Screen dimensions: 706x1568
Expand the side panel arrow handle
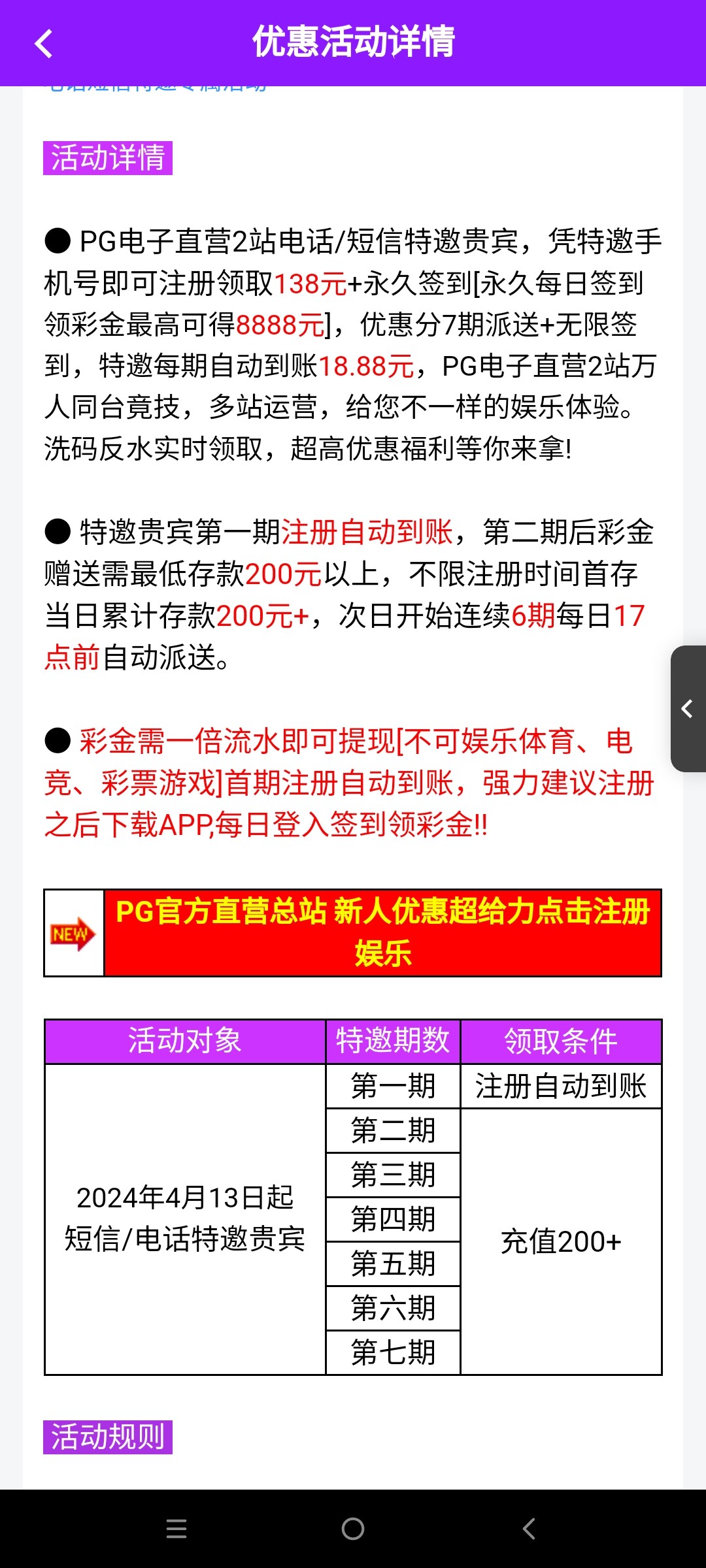(688, 709)
